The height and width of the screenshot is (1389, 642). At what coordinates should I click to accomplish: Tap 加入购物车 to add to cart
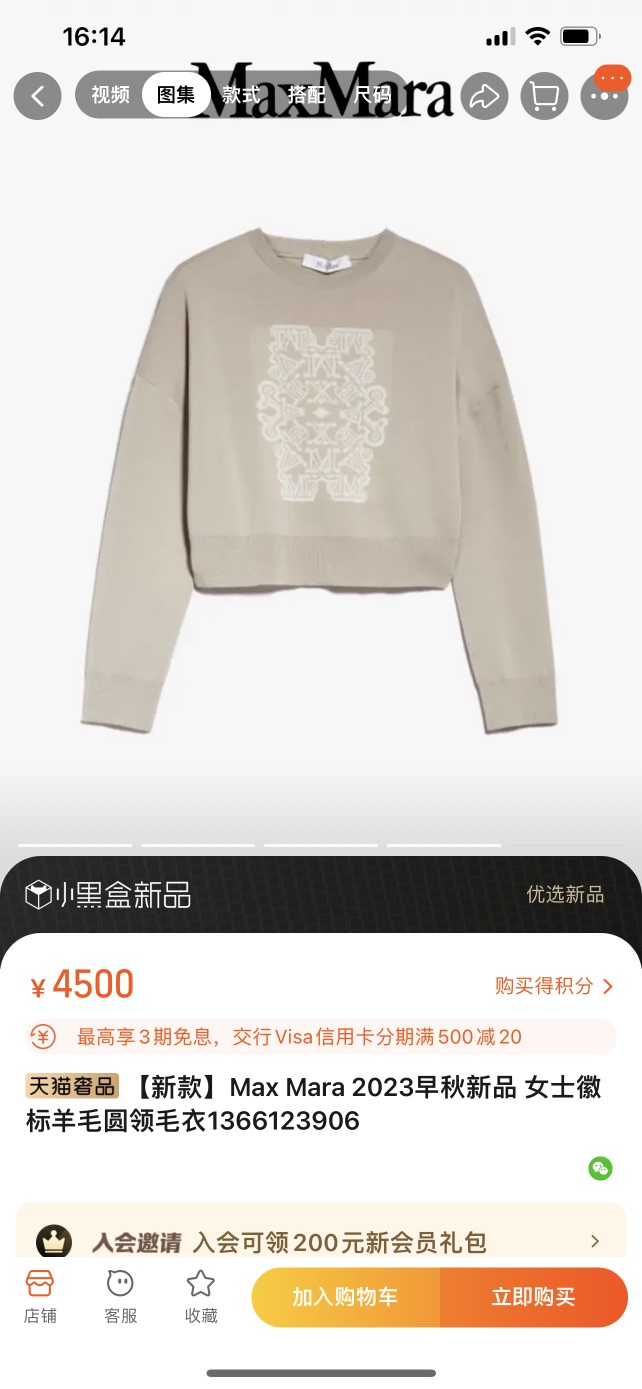[x=345, y=1297]
